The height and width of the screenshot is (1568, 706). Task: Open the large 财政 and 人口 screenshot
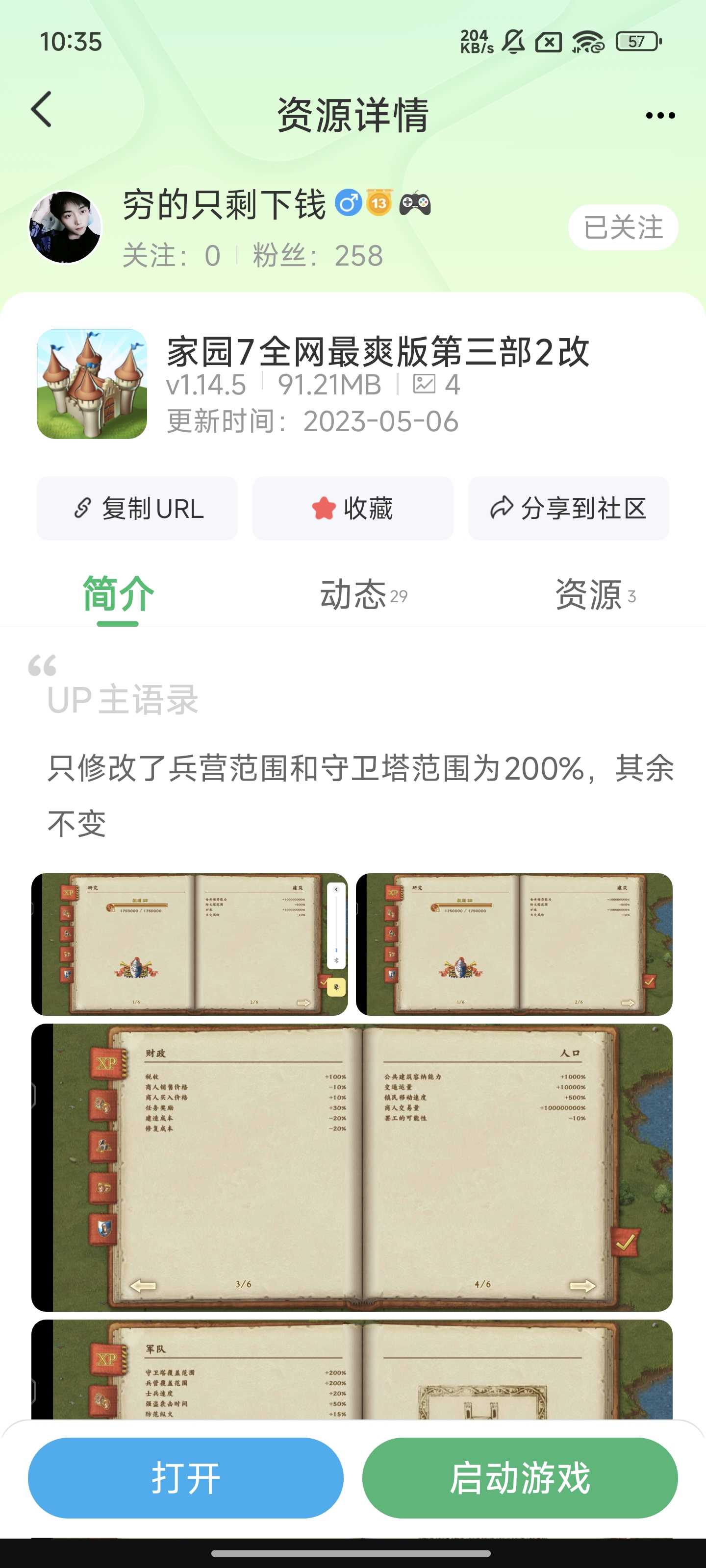point(352,1167)
